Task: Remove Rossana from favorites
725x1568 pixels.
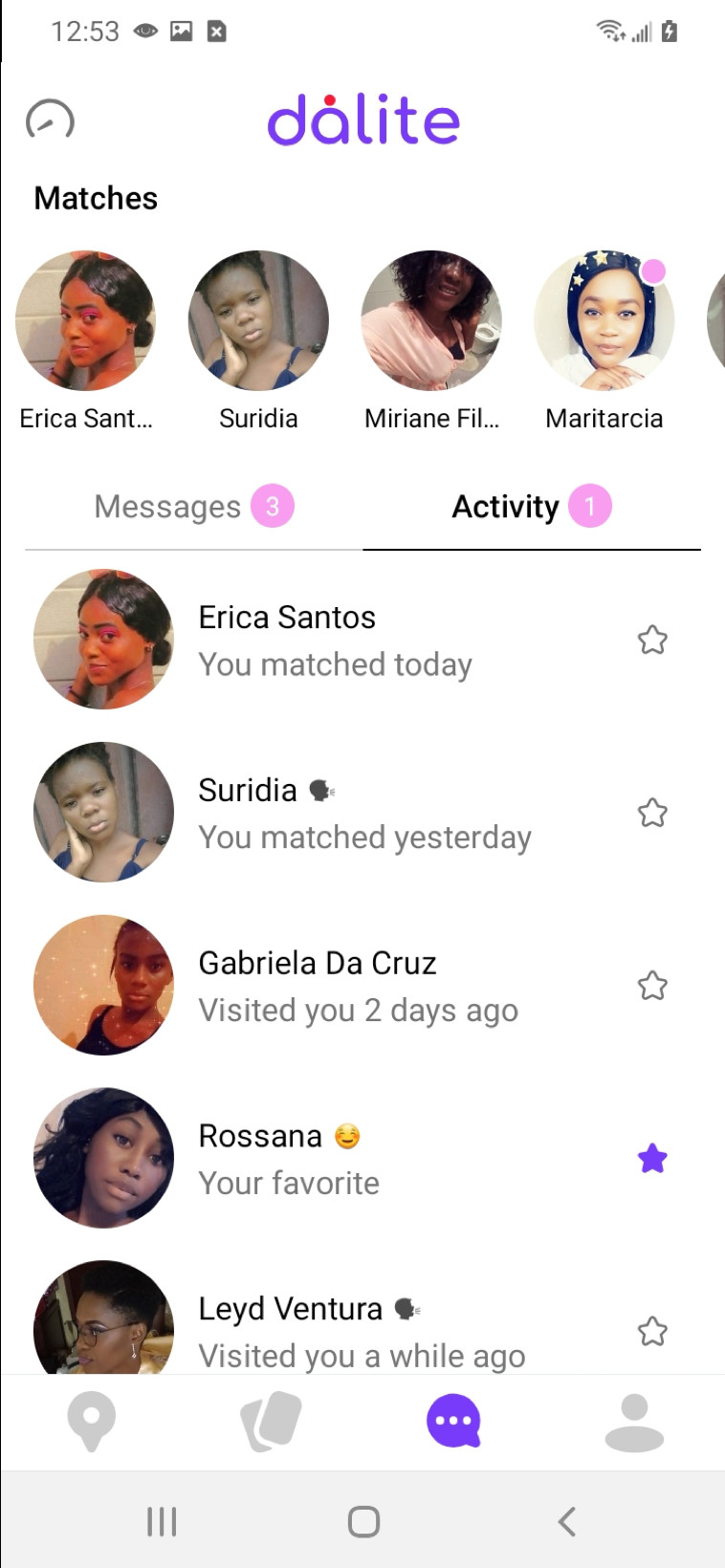Action: [652, 1159]
